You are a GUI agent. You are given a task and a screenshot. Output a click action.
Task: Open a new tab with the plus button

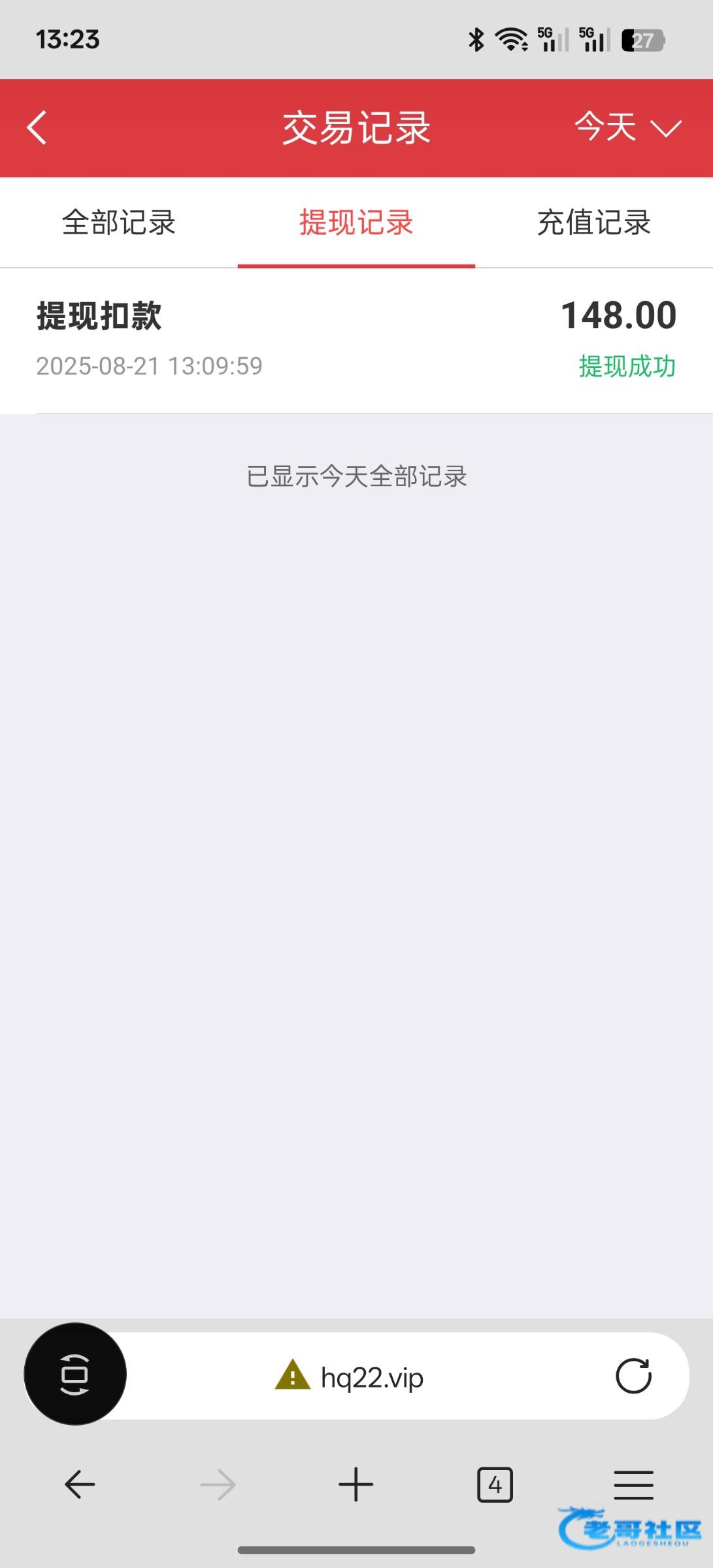pyautogui.click(x=356, y=1484)
